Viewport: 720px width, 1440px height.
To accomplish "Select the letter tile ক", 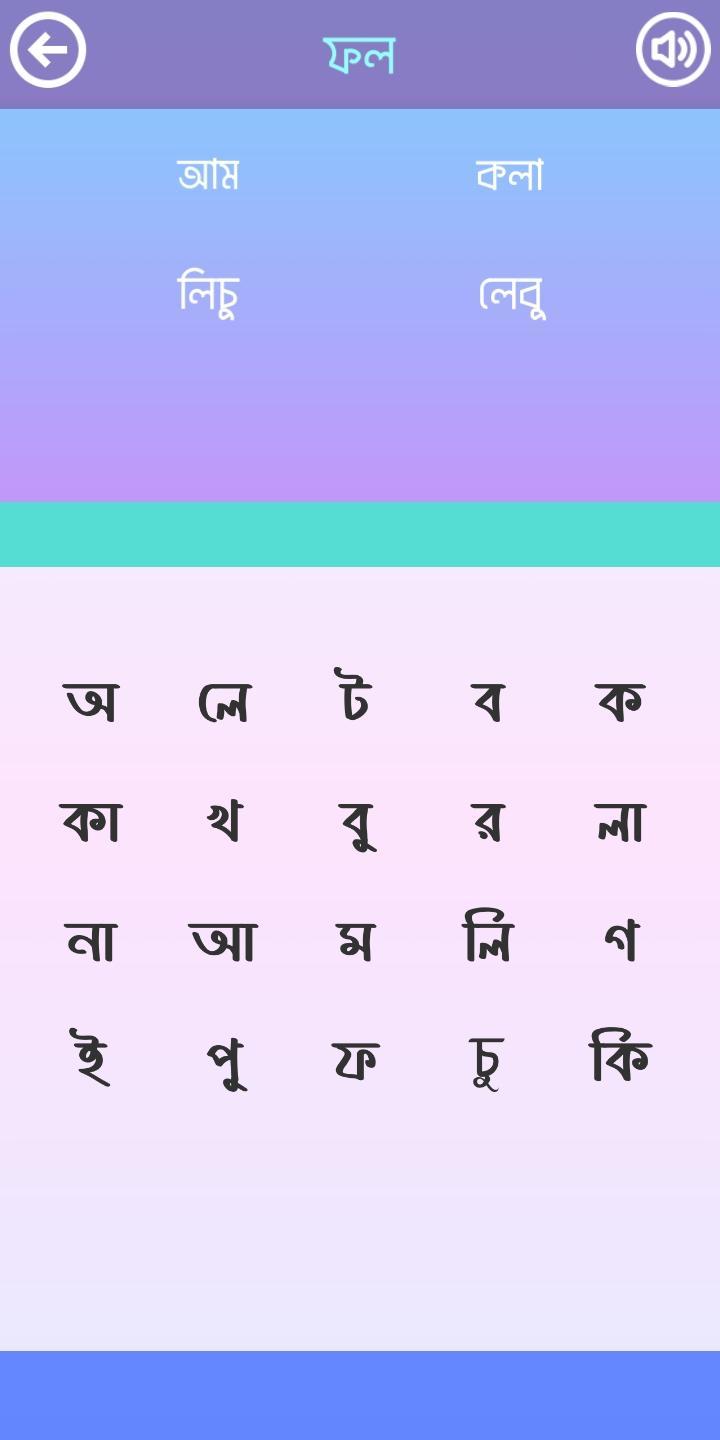I will [x=620, y=701].
